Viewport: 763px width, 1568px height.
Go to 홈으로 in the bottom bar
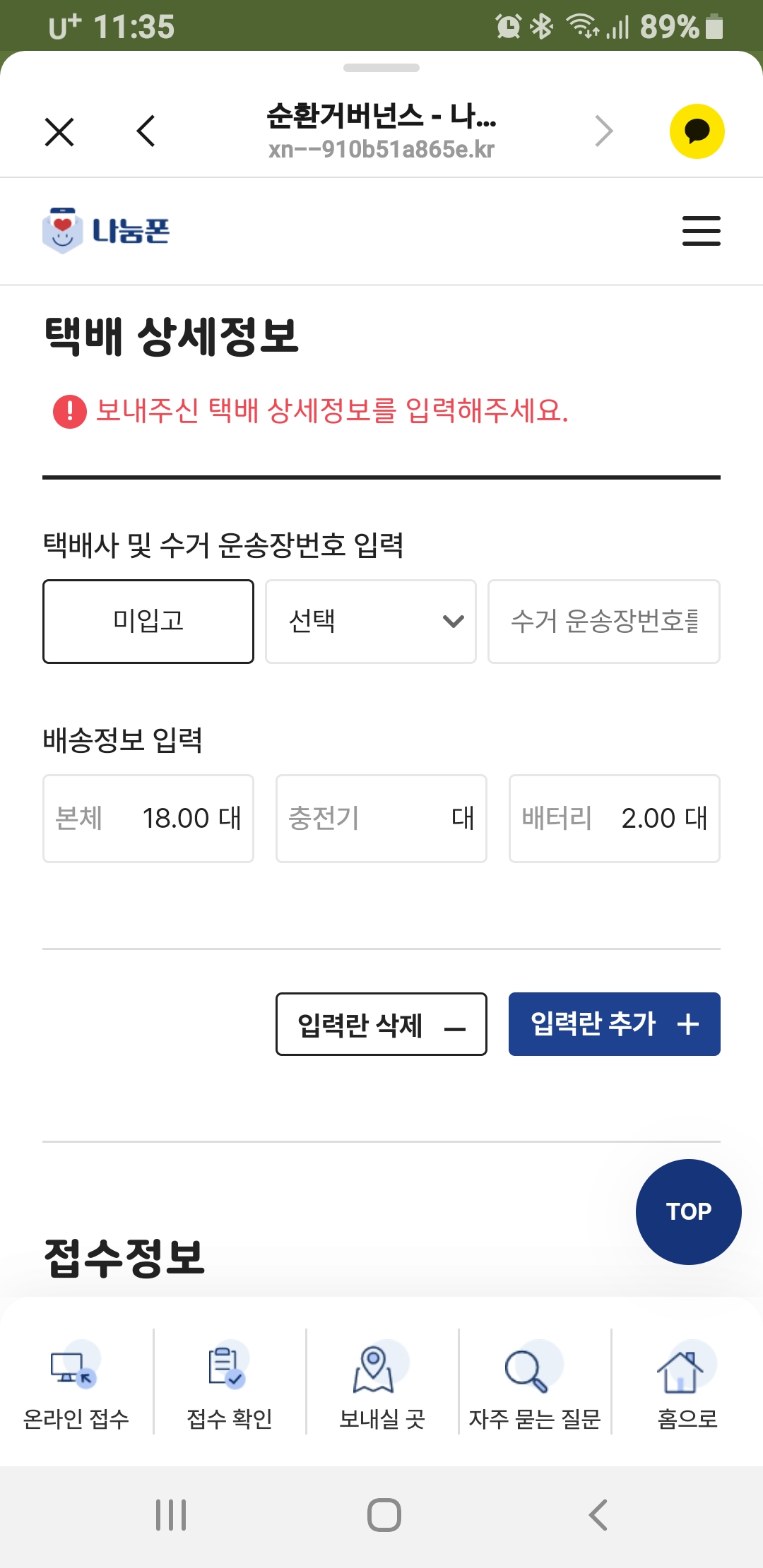click(687, 1384)
